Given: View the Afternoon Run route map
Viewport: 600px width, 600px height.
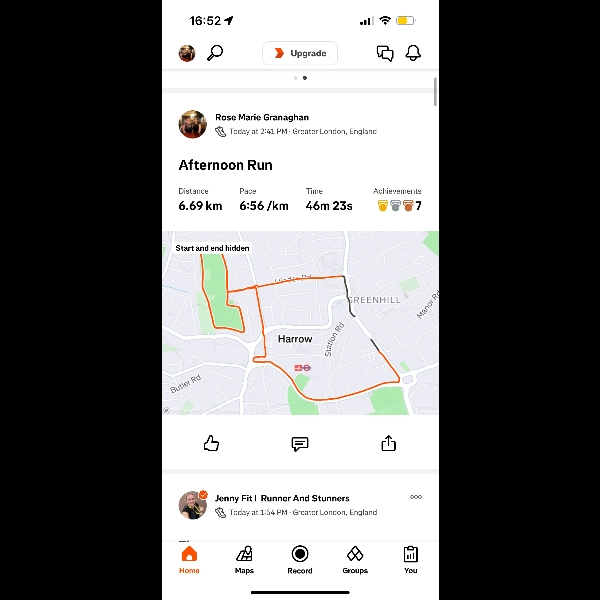Looking at the screenshot, I should (x=300, y=323).
